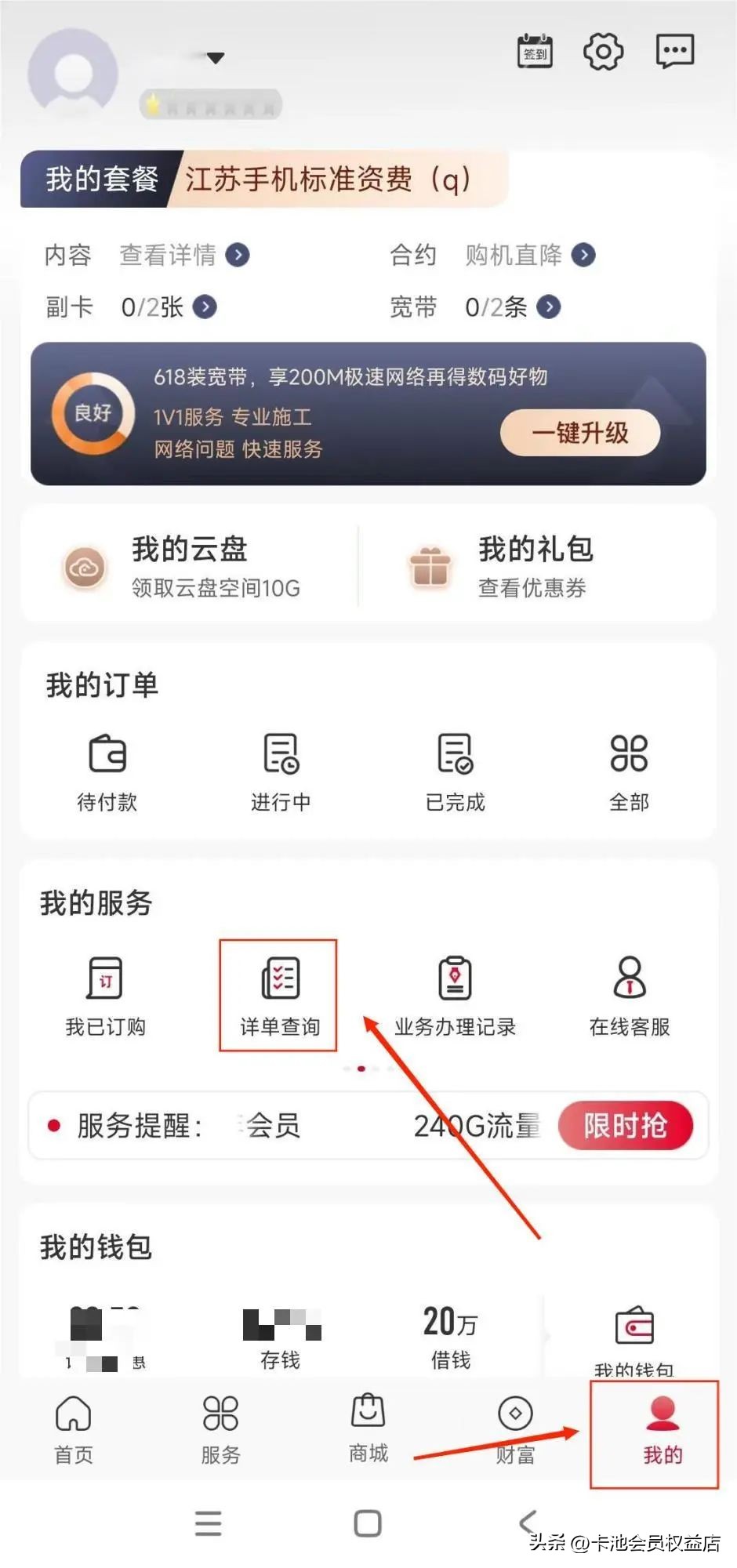737x1568 pixels.
Task: Expand 宽带 details arrow
Action: tap(550, 307)
